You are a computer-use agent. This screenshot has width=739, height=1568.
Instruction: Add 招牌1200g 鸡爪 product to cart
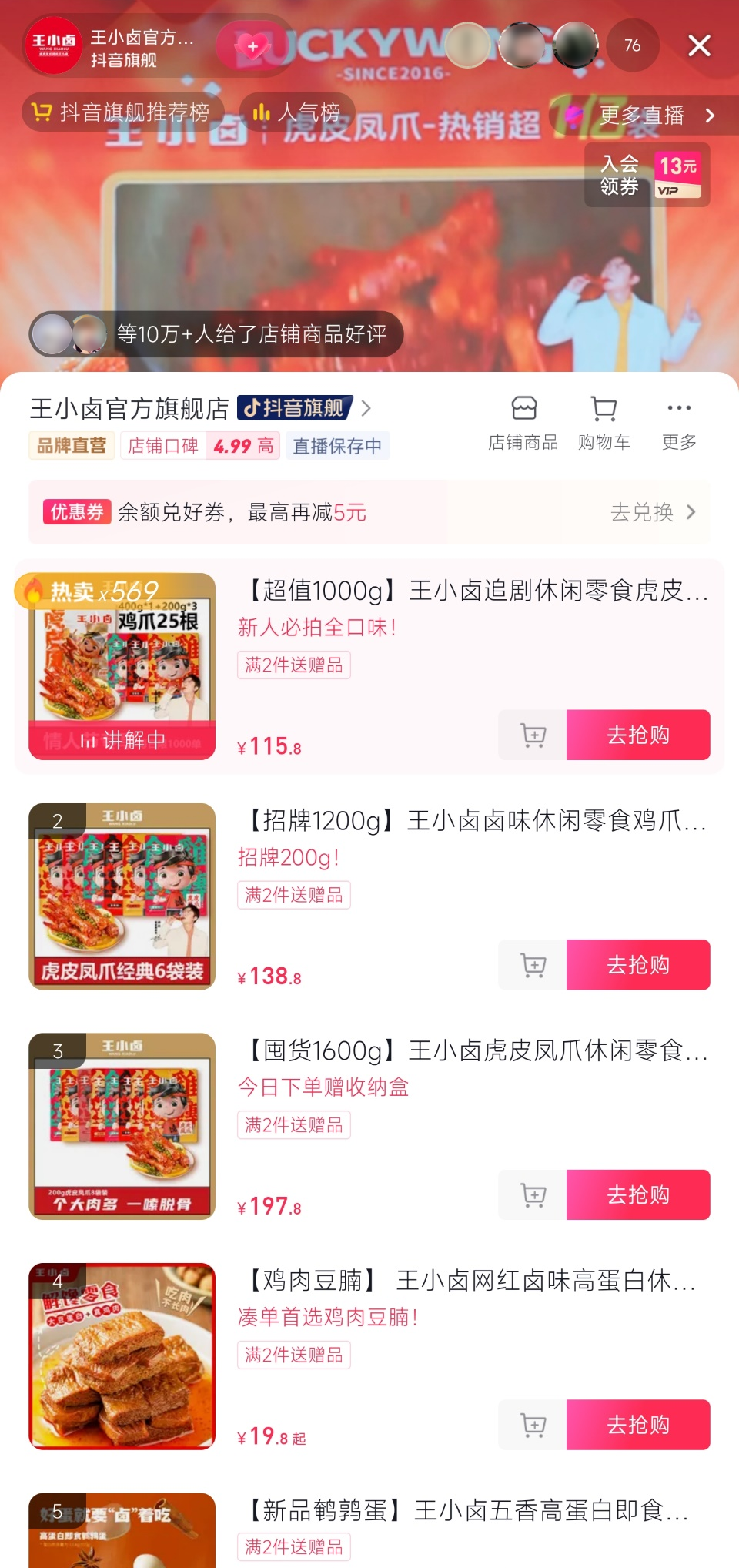point(533,965)
